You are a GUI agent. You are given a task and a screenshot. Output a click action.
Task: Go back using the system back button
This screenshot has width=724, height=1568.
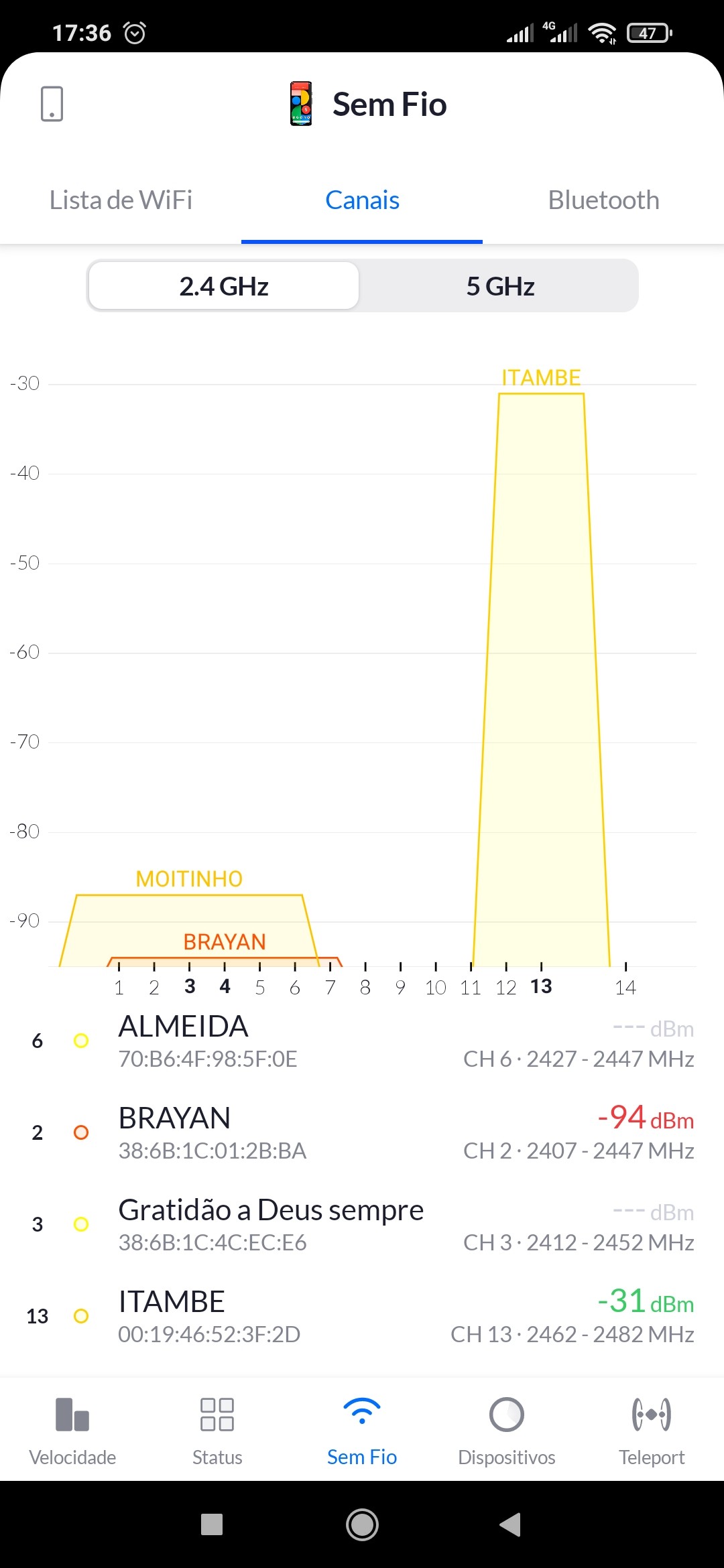click(510, 1524)
